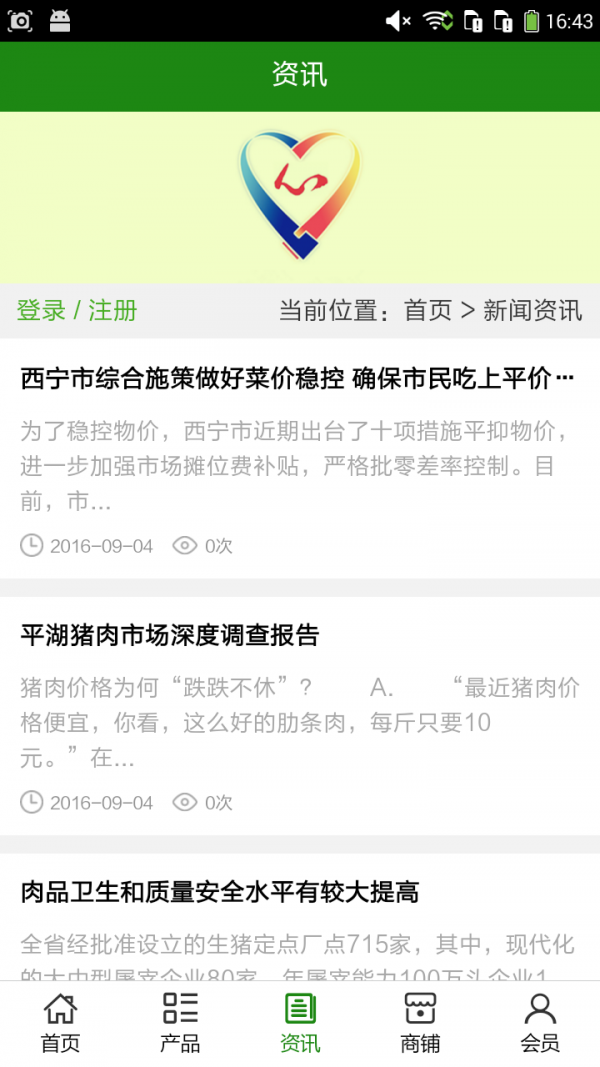This screenshot has height=1067, width=600.
Task: Switch to the 会员 tab
Action: 540,1023
